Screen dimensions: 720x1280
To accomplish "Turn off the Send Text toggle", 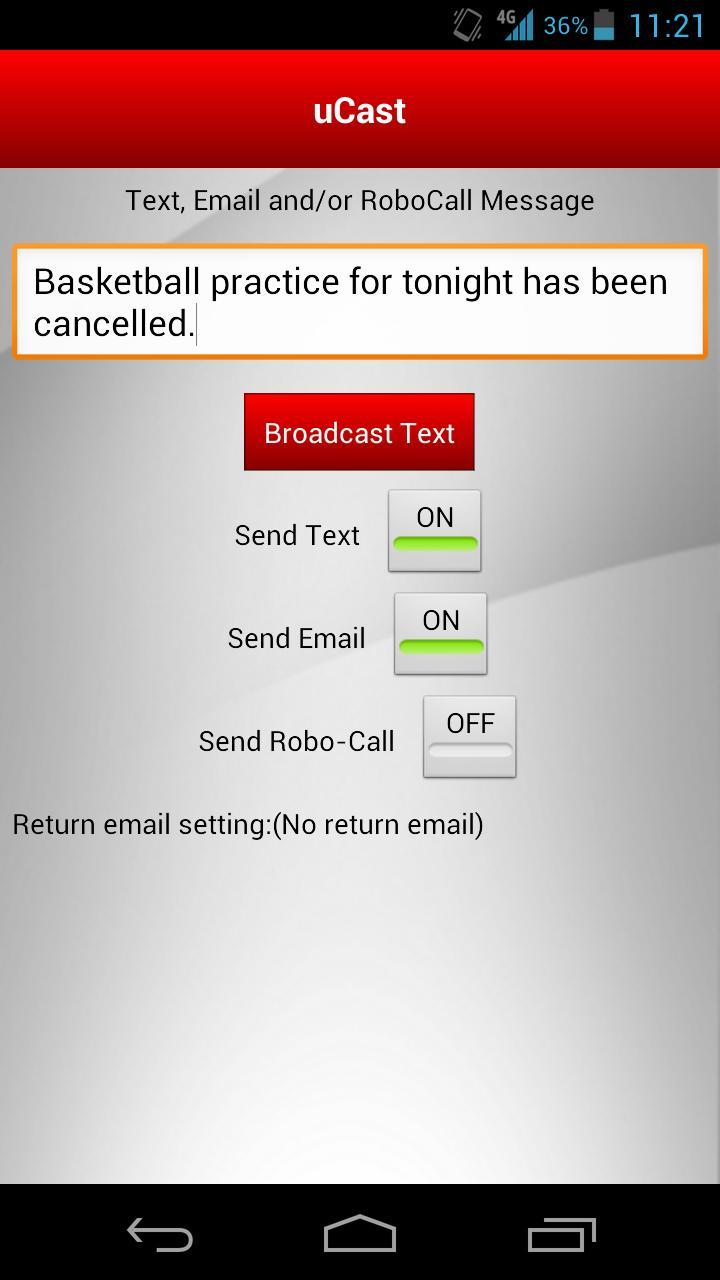I will (x=434, y=531).
